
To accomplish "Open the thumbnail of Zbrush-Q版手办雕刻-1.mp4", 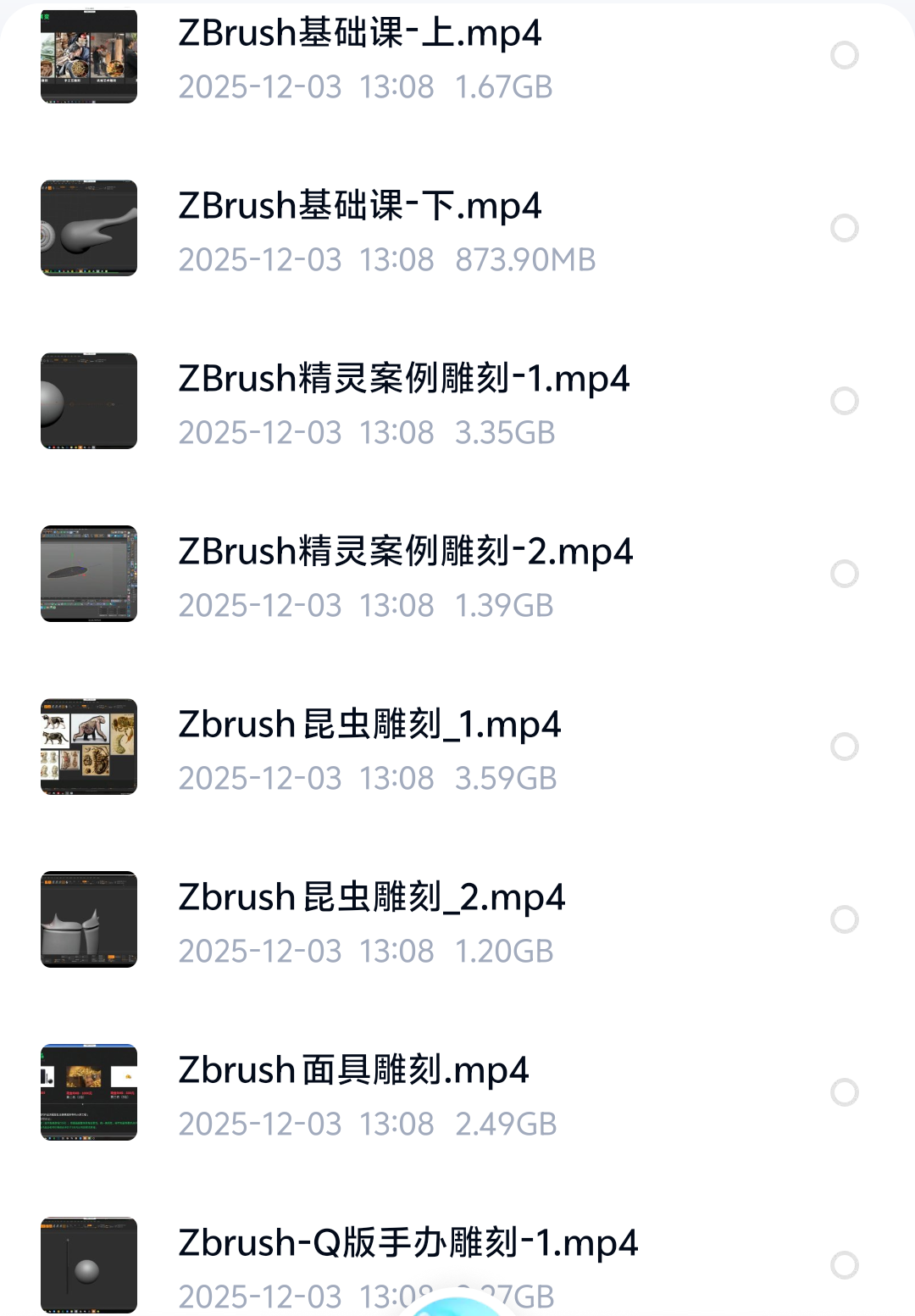I will [87, 1265].
